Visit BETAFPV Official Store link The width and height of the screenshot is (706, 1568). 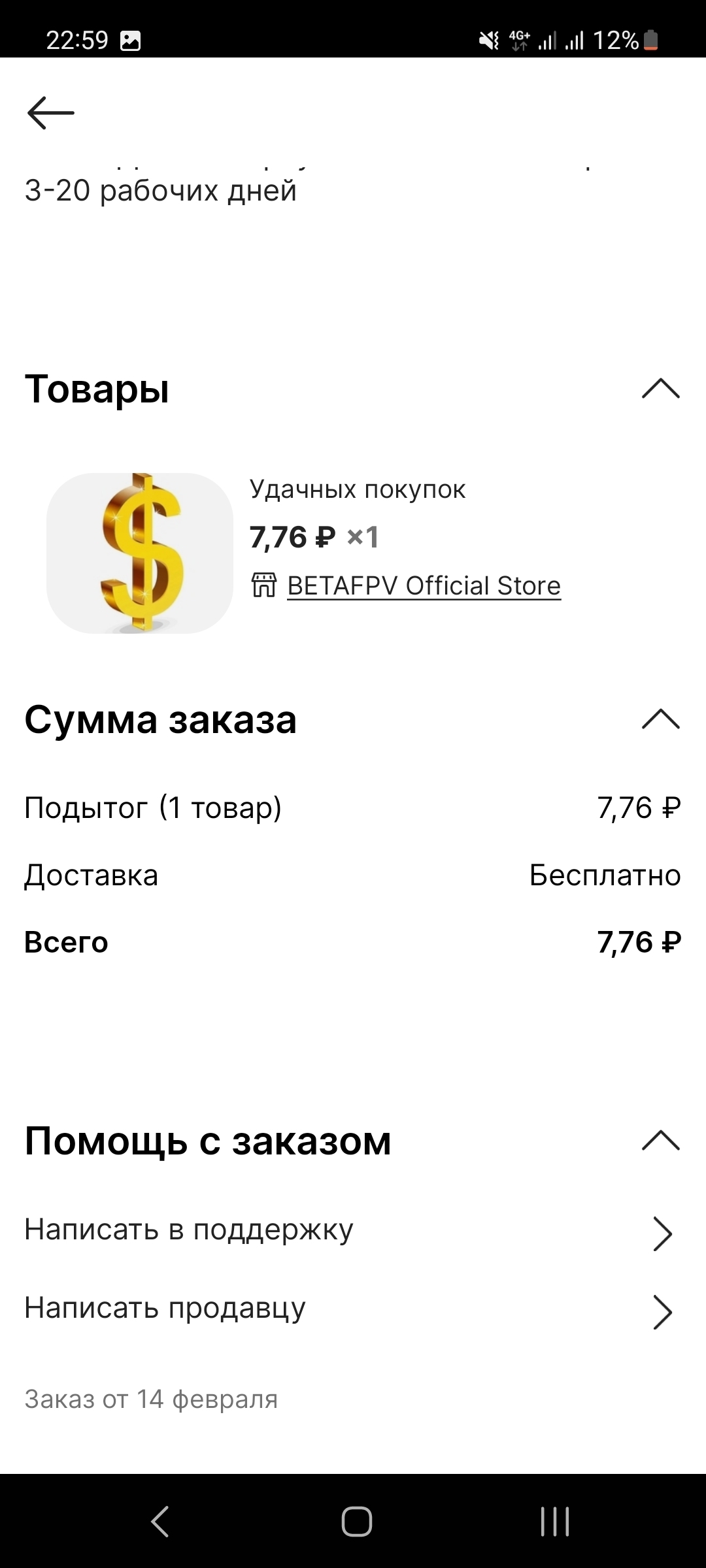click(x=424, y=585)
